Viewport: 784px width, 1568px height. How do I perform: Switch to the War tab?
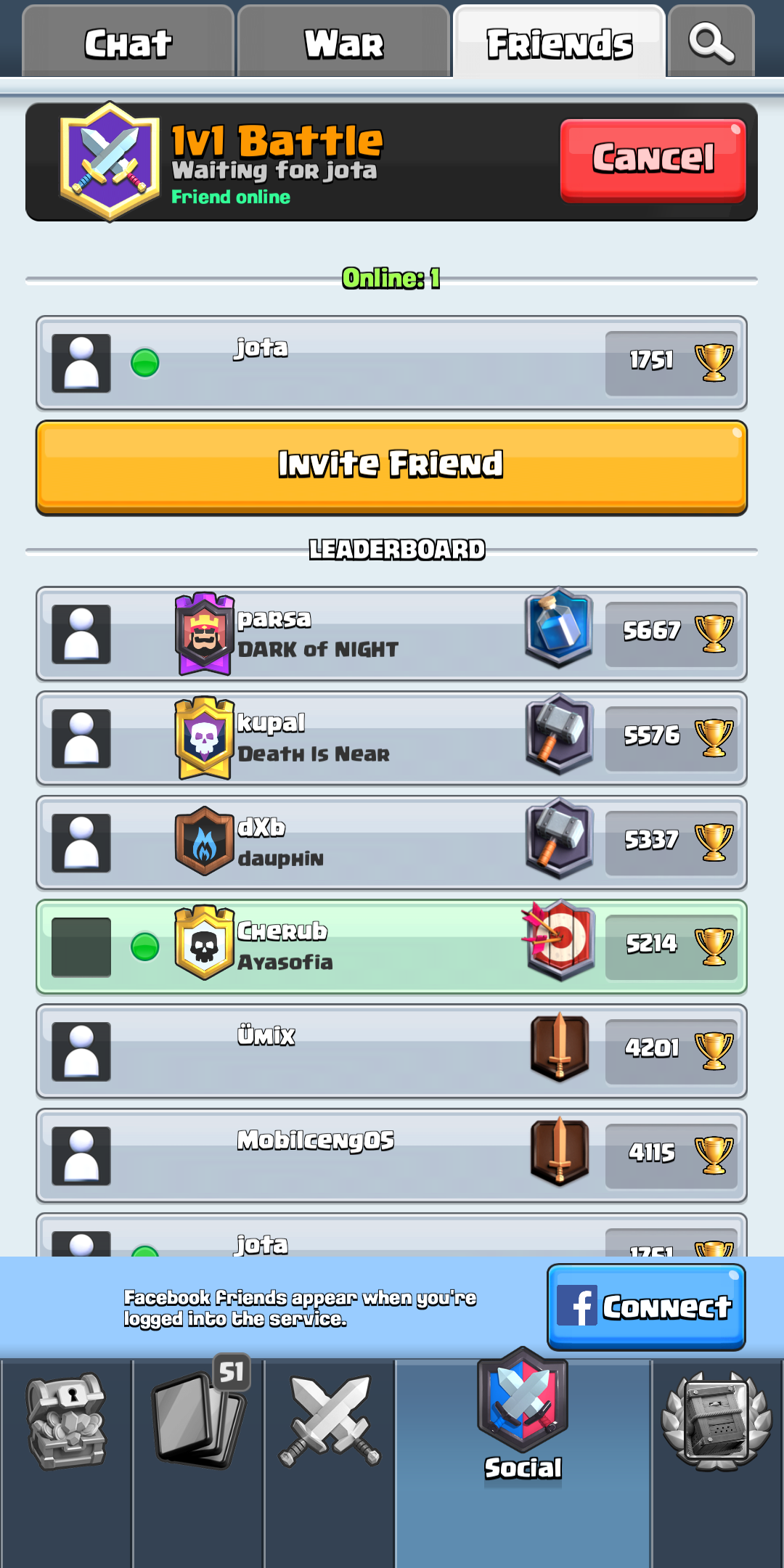(343, 44)
